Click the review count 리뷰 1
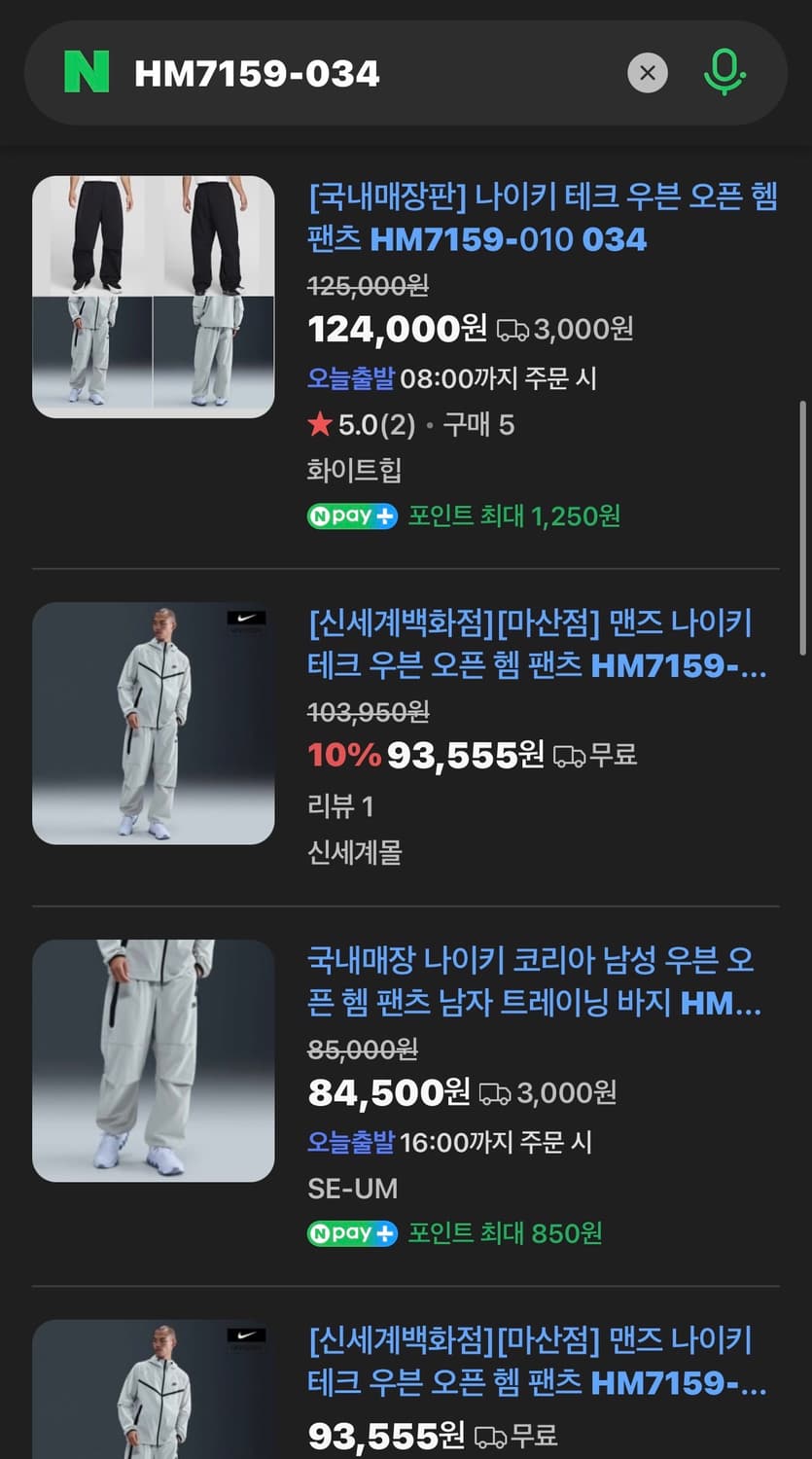Screen dimensions: 812x1459 click(339, 806)
